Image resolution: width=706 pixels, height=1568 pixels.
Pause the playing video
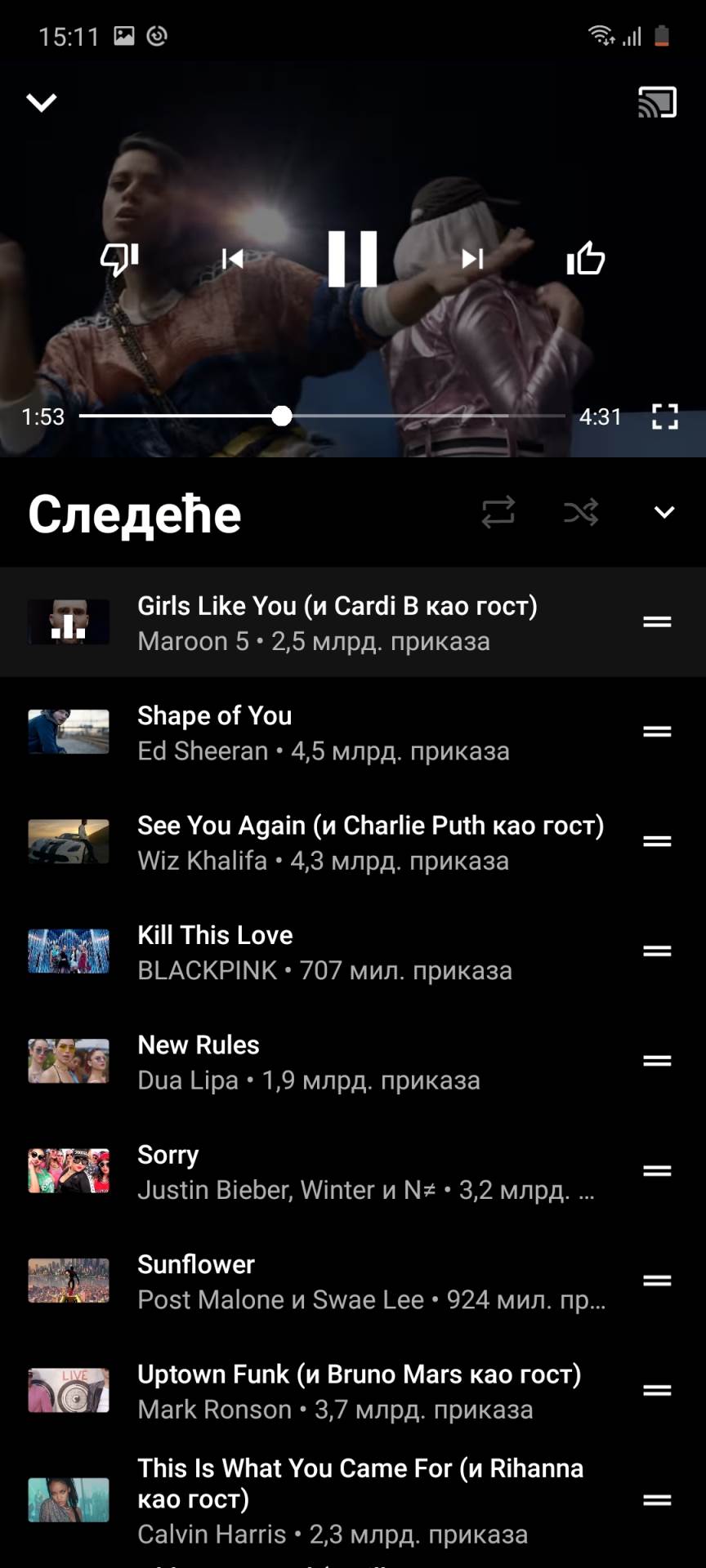pyautogui.click(x=353, y=259)
